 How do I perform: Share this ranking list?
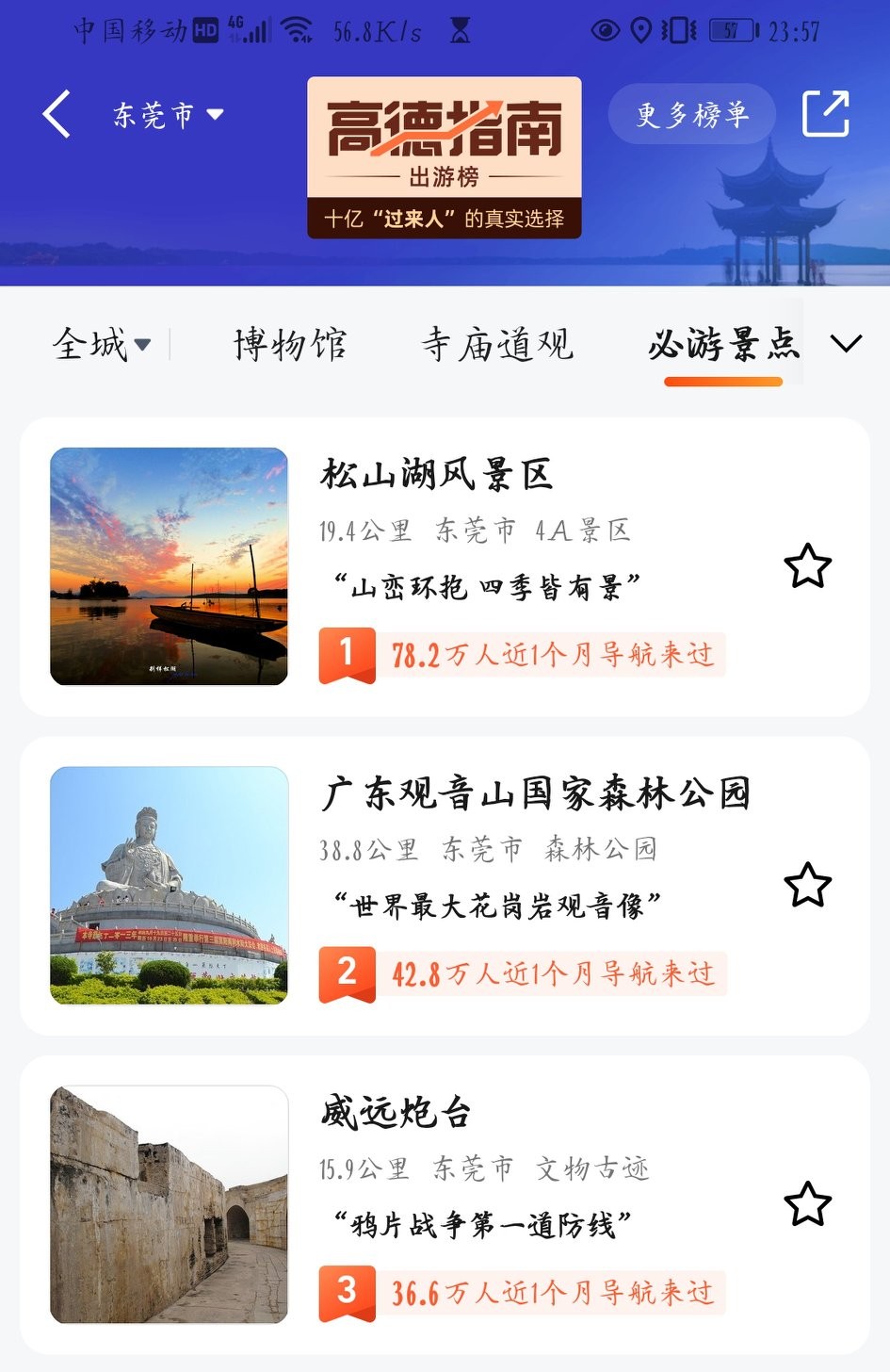(825, 115)
